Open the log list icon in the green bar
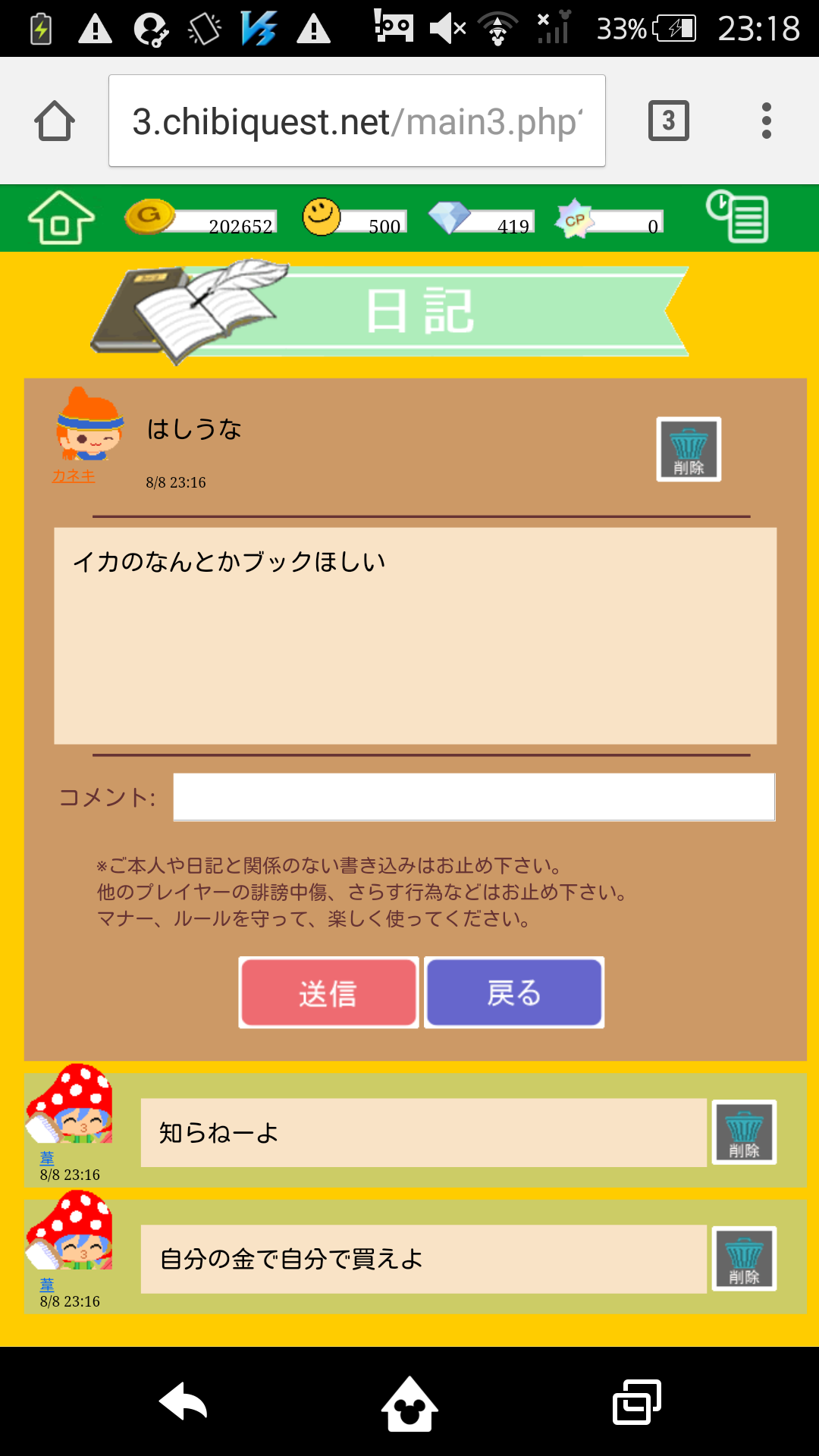Viewport: 819px width, 1456px height. (737, 217)
